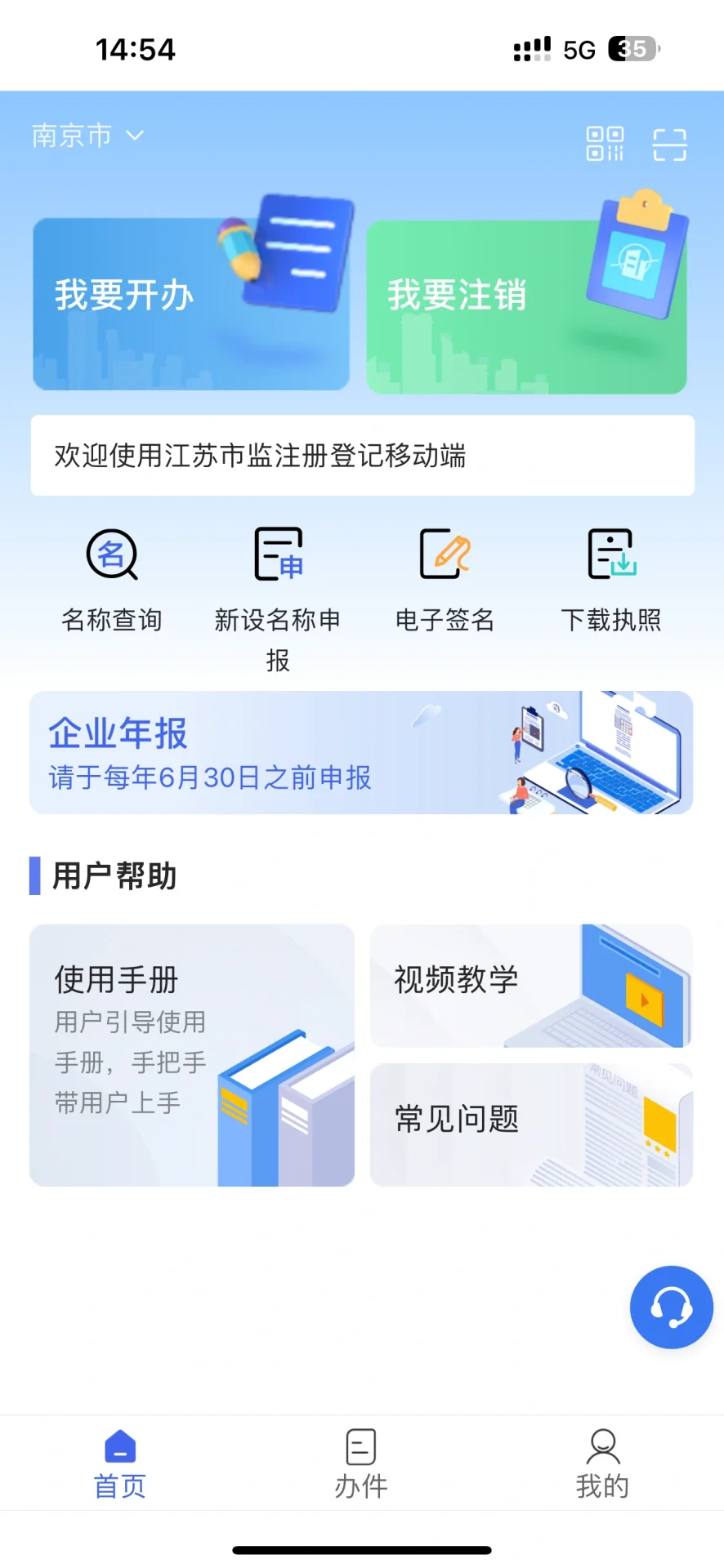The width and height of the screenshot is (724, 1568).
Task: Open the 我要注销 card
Action: pyautogui.click(x=526, y=306)
